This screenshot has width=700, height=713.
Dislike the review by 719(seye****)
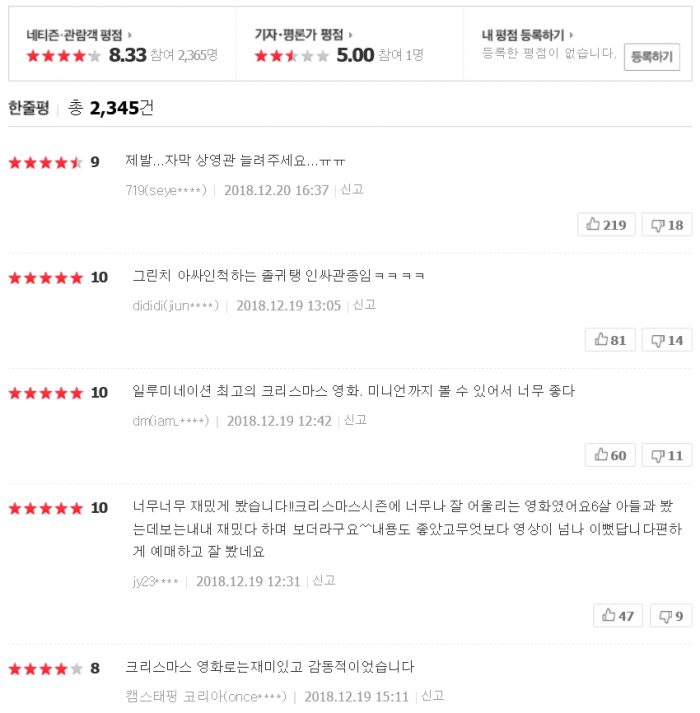coord(667,225)
